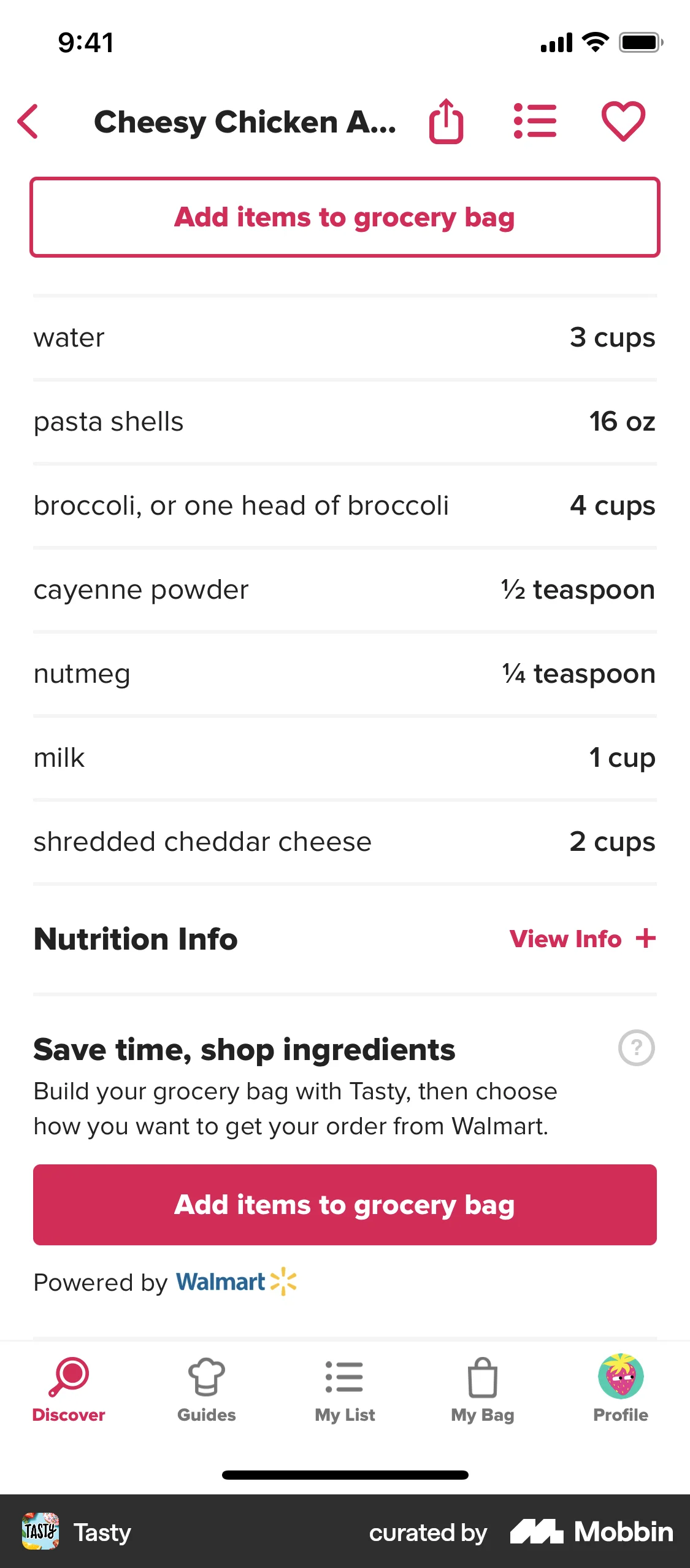The width and height of the screenshot is (690, 1568).
Task: Select the water ingredient row
Action: coord(344,337)
